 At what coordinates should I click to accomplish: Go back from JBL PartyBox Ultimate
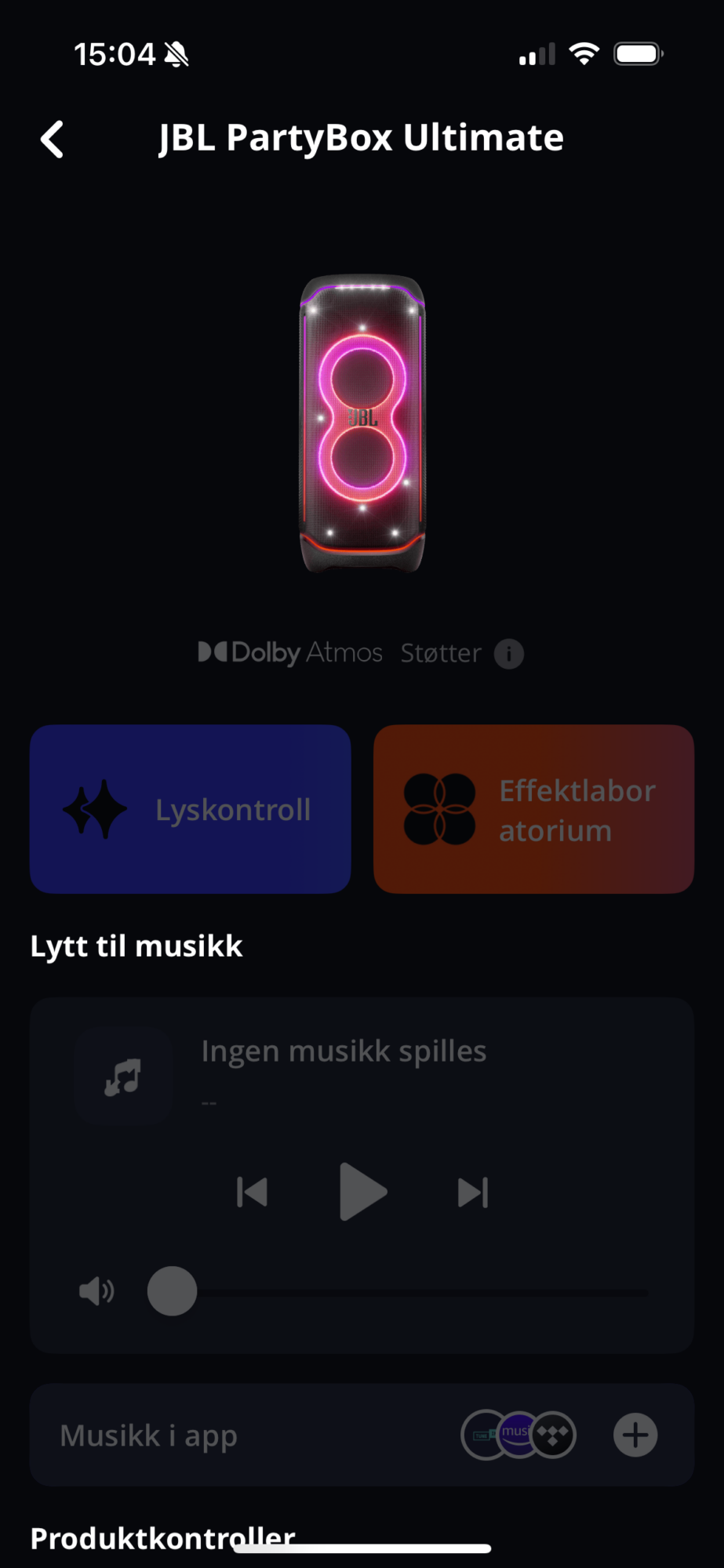pos(53,140)
